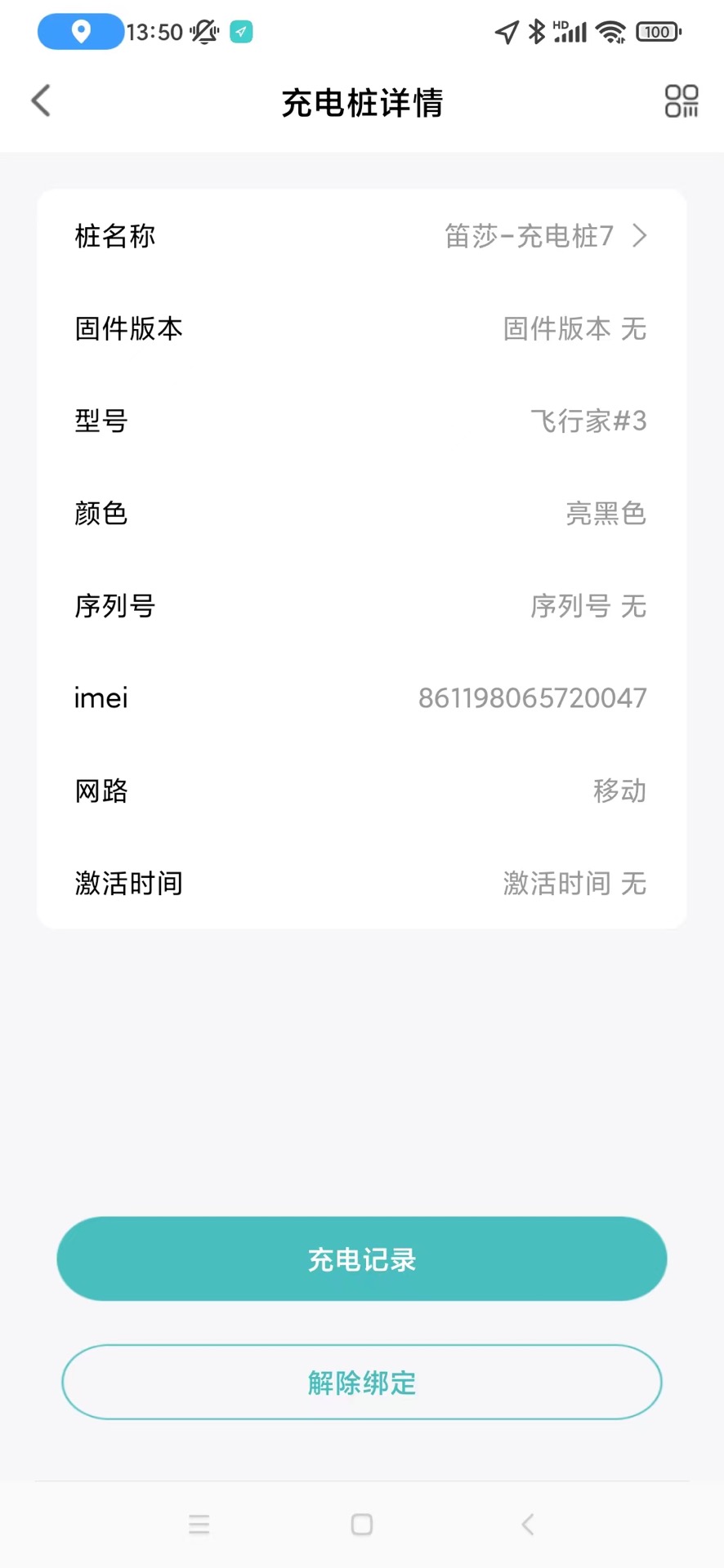Tap the navigation bar back arrow

525,1524
